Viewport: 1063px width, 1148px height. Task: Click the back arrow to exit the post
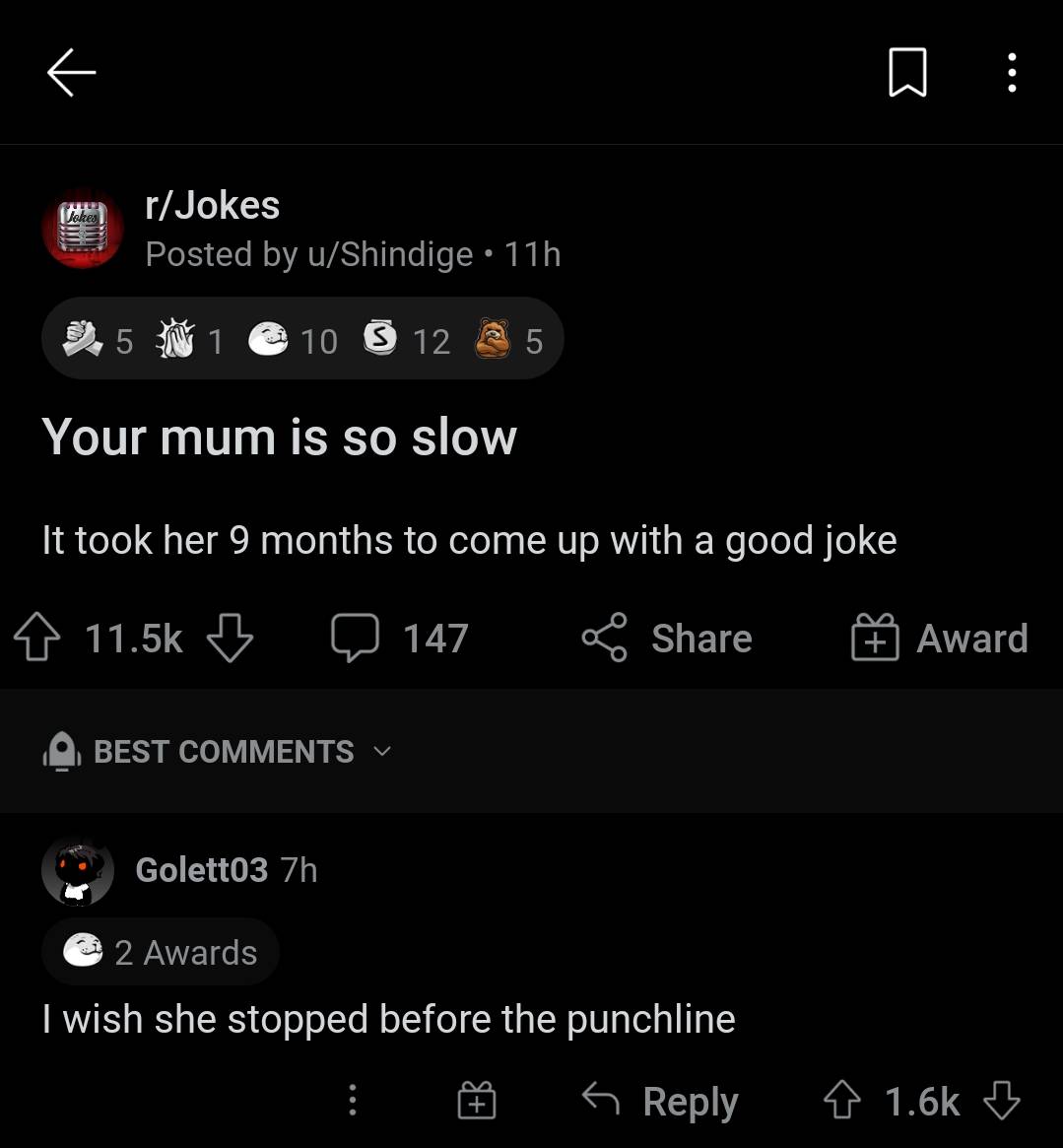click(x=71, y=72)
